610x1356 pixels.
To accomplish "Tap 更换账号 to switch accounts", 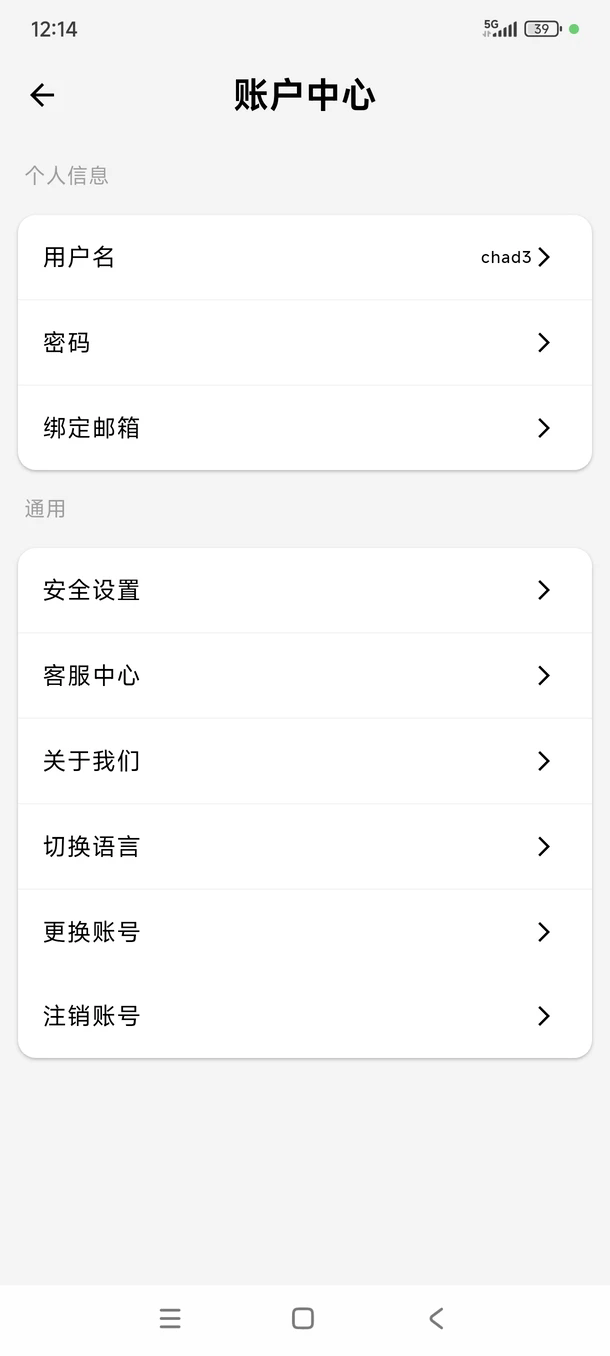I will point(304,932).
